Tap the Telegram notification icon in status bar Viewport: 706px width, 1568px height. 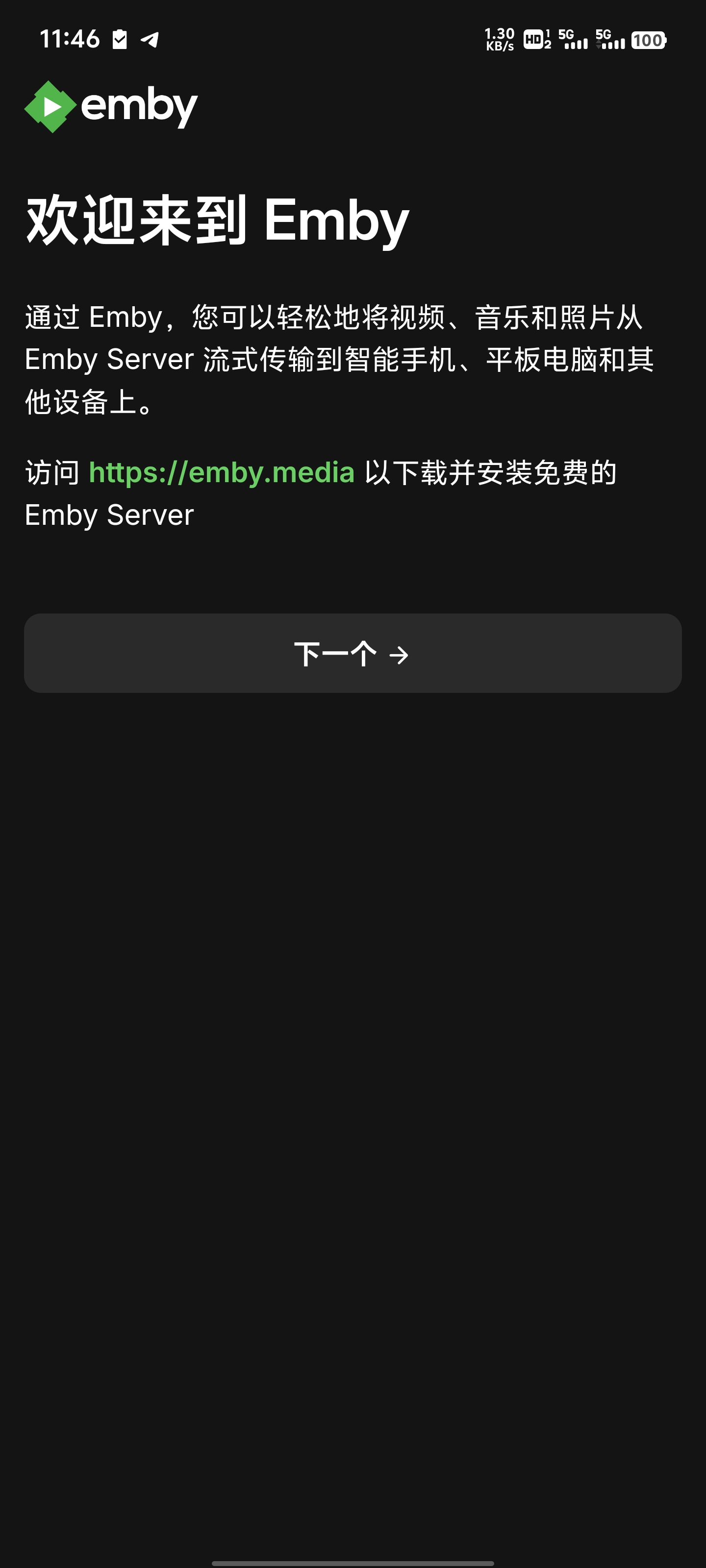[150, 40]
